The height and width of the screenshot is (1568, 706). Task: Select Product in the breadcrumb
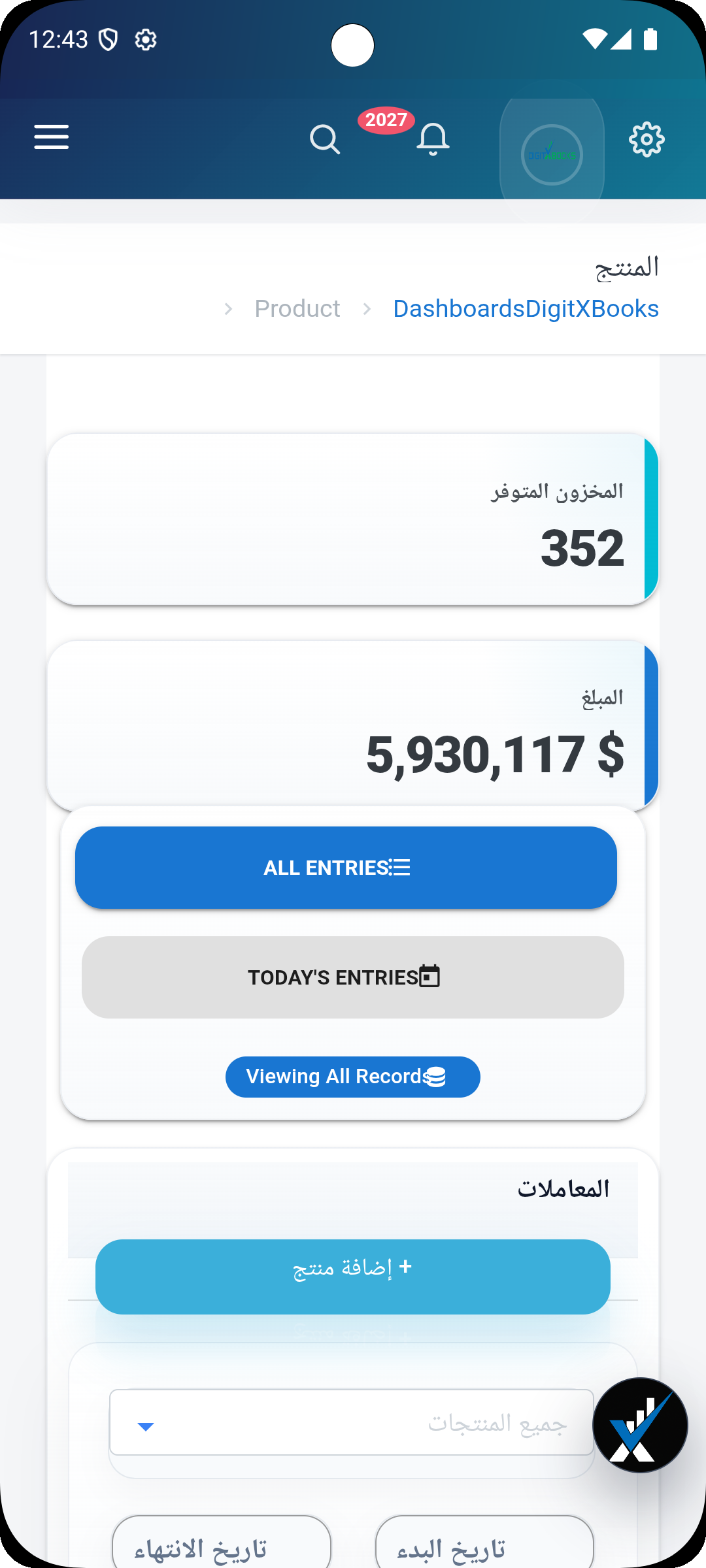click(x=298, y=308)
